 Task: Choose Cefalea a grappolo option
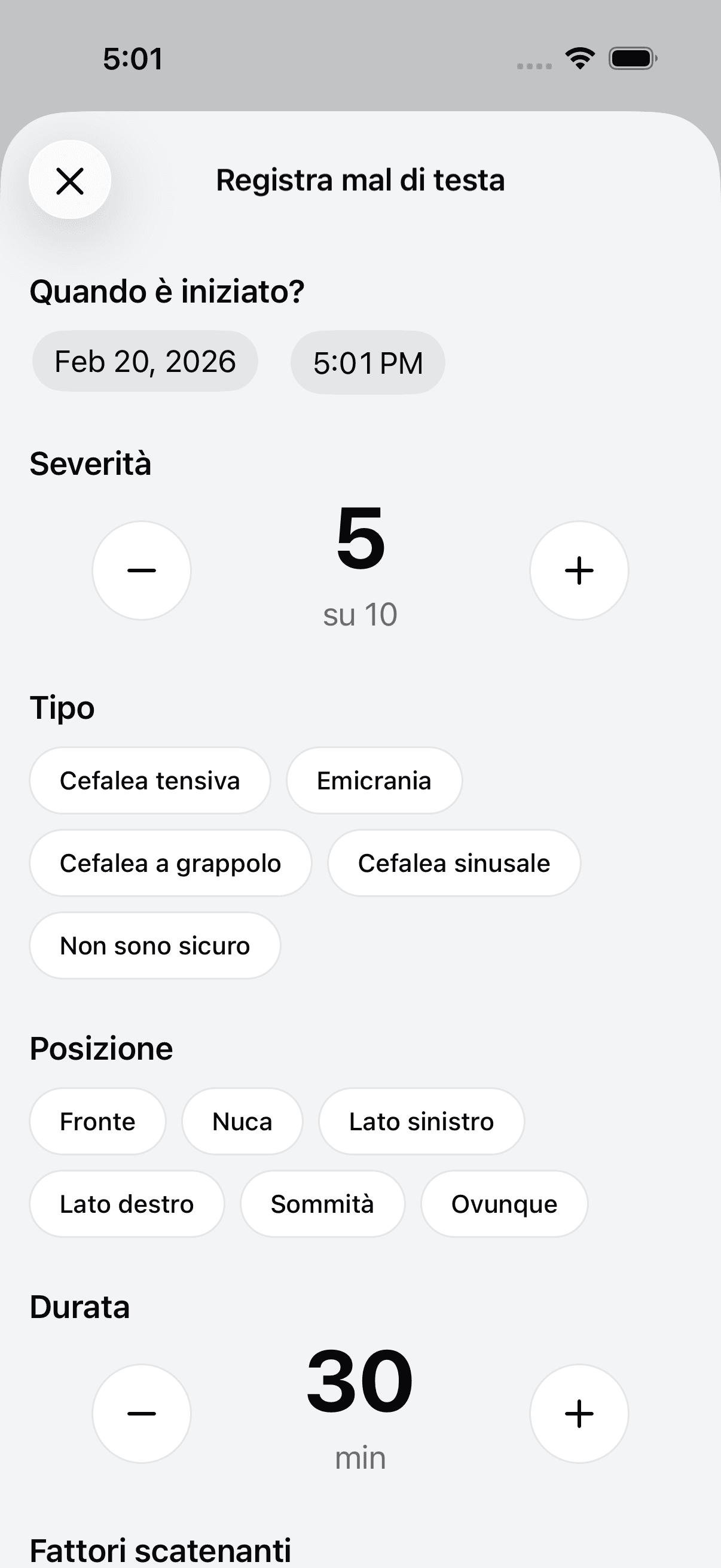tap(170, 863)
